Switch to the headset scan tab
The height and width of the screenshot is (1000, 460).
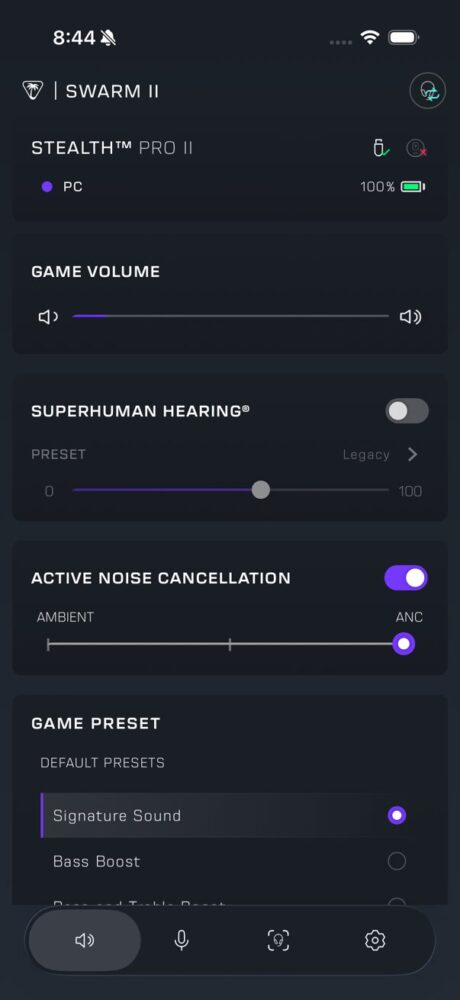(x=278, y=940)
